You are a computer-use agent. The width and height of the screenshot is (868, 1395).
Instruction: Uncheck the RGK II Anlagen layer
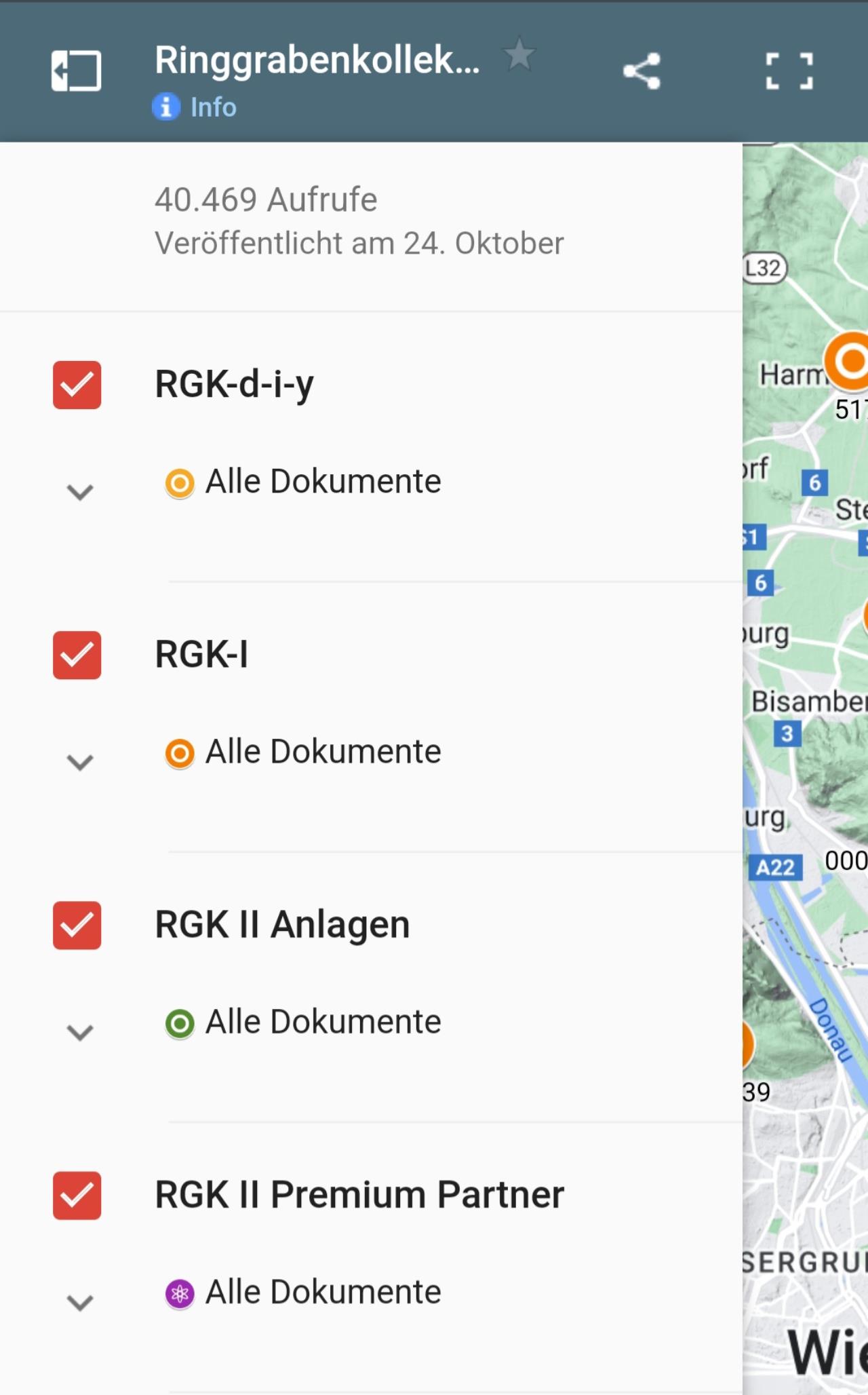click(77, 925)
